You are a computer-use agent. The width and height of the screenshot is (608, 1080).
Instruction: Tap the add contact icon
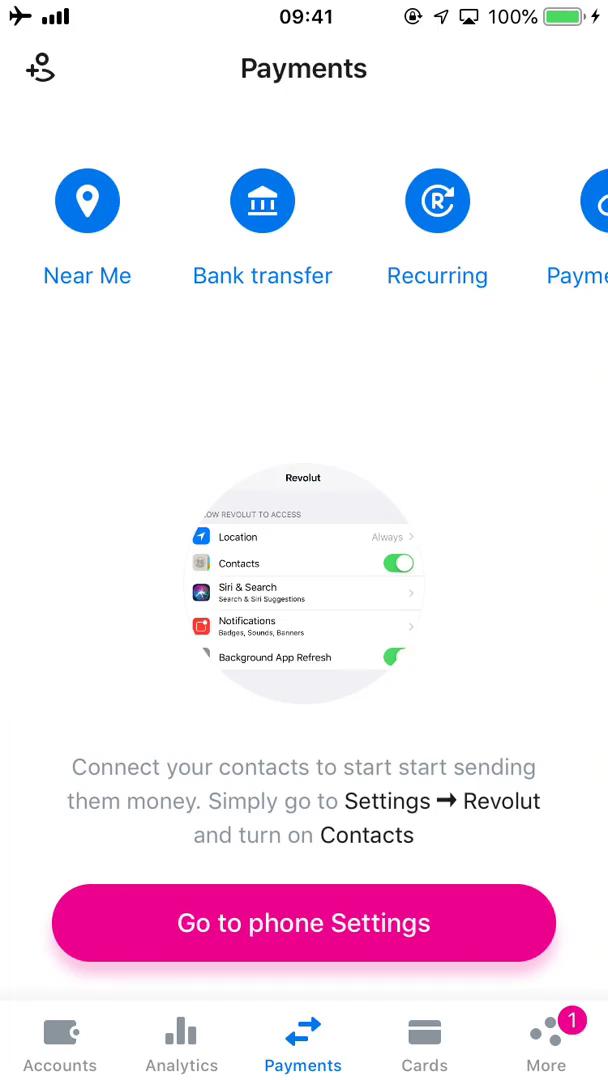[x=40, y=68]
